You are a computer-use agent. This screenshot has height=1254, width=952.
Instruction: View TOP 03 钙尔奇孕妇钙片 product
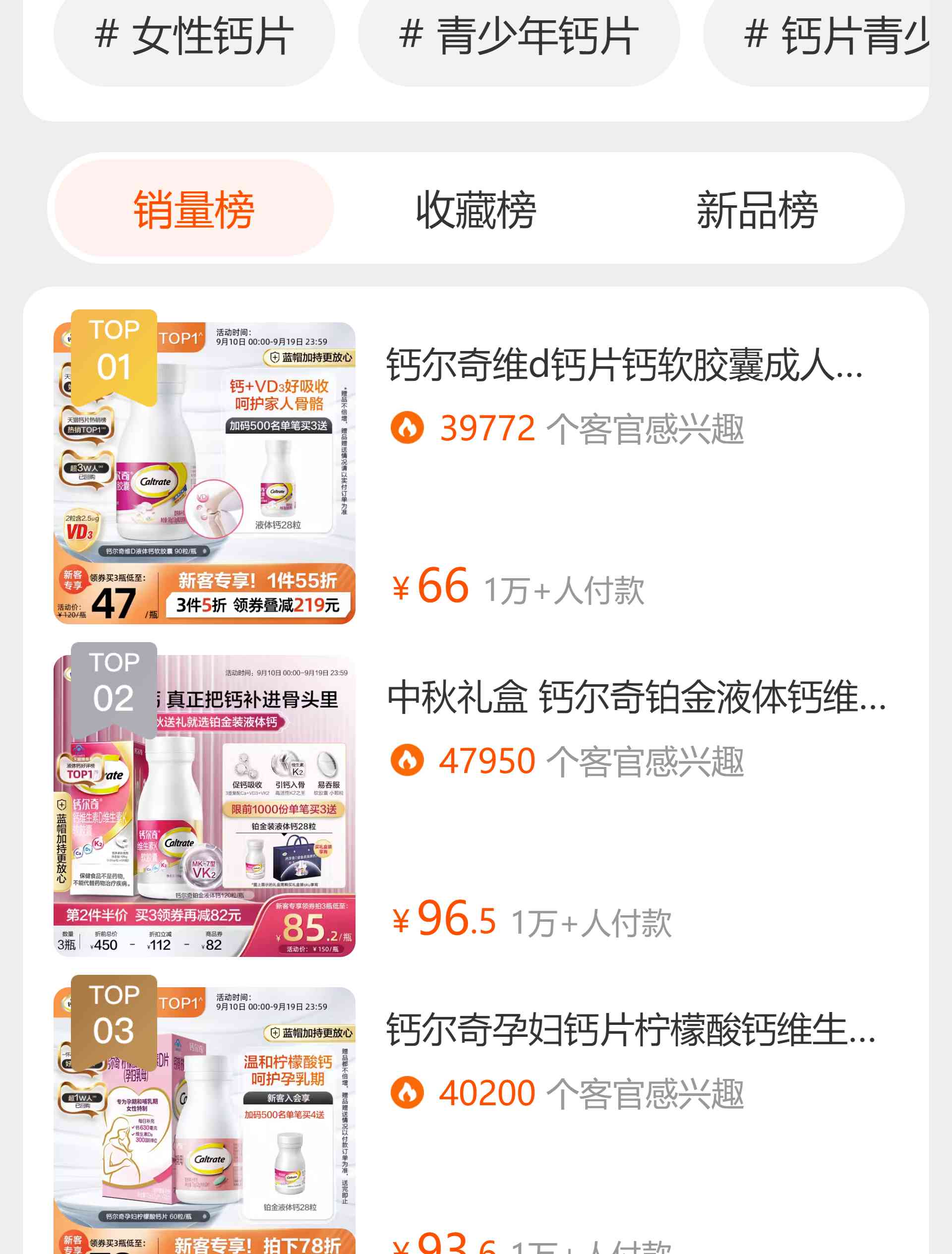coord(629,1030)
